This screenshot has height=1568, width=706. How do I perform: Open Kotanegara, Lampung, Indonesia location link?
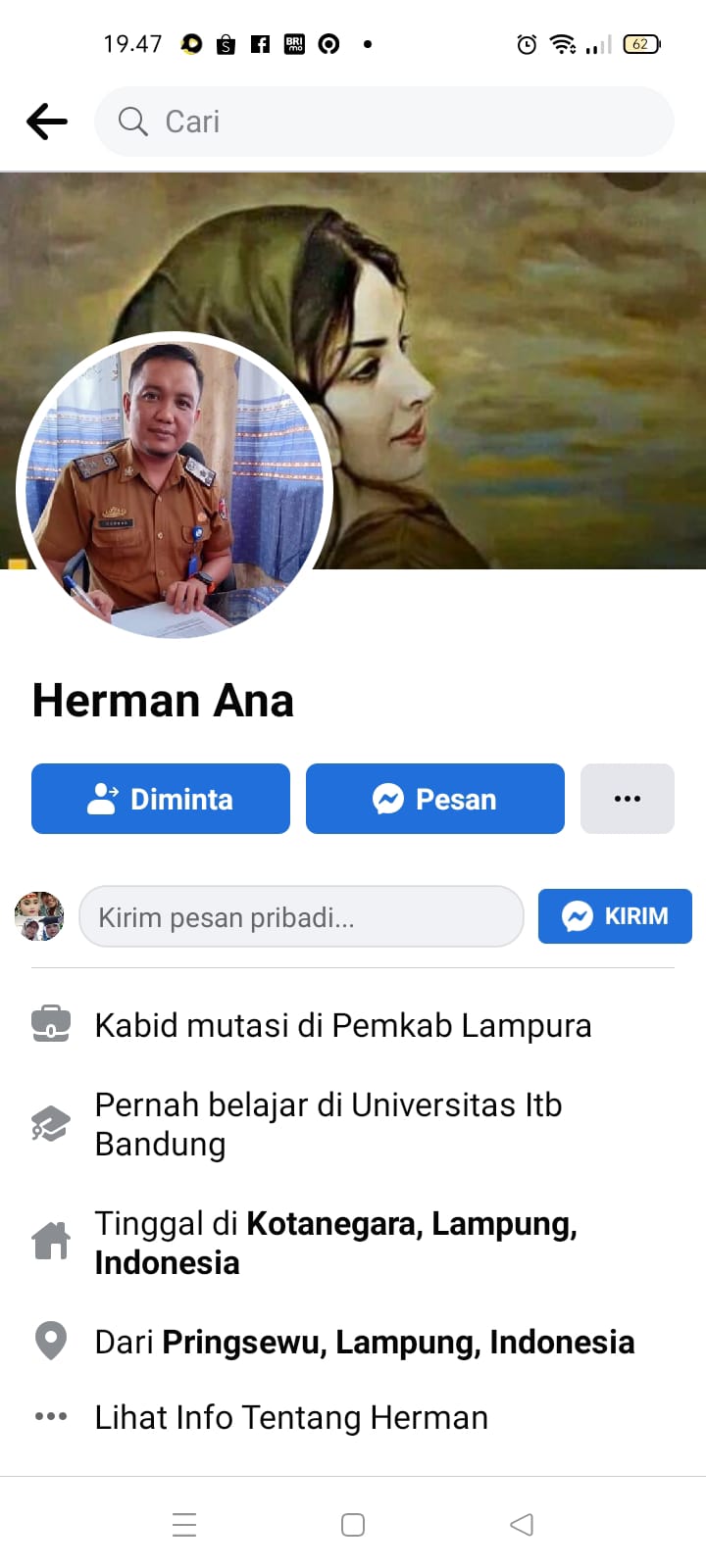coord(336,1243)
